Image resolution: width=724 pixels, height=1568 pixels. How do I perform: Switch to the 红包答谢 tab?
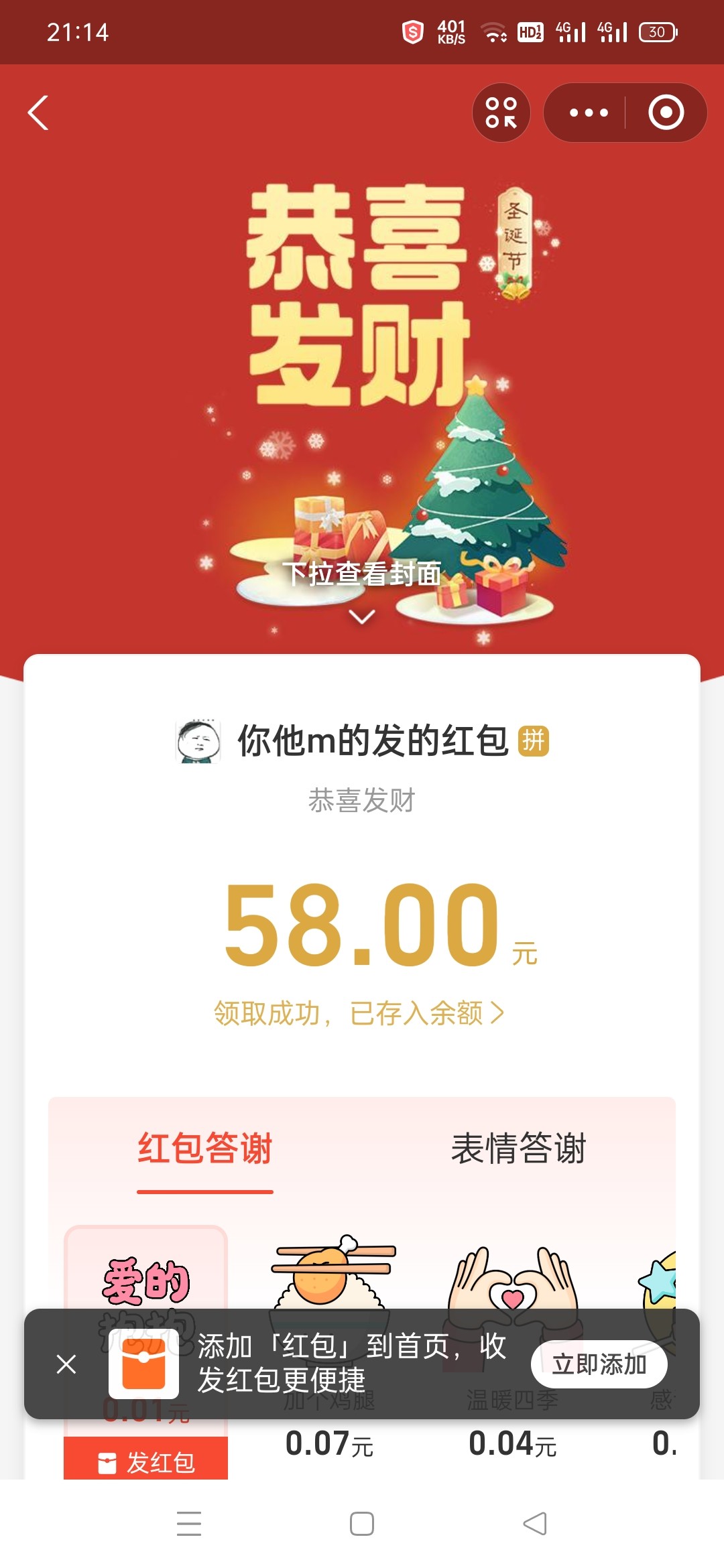[x=205, y=1149]
